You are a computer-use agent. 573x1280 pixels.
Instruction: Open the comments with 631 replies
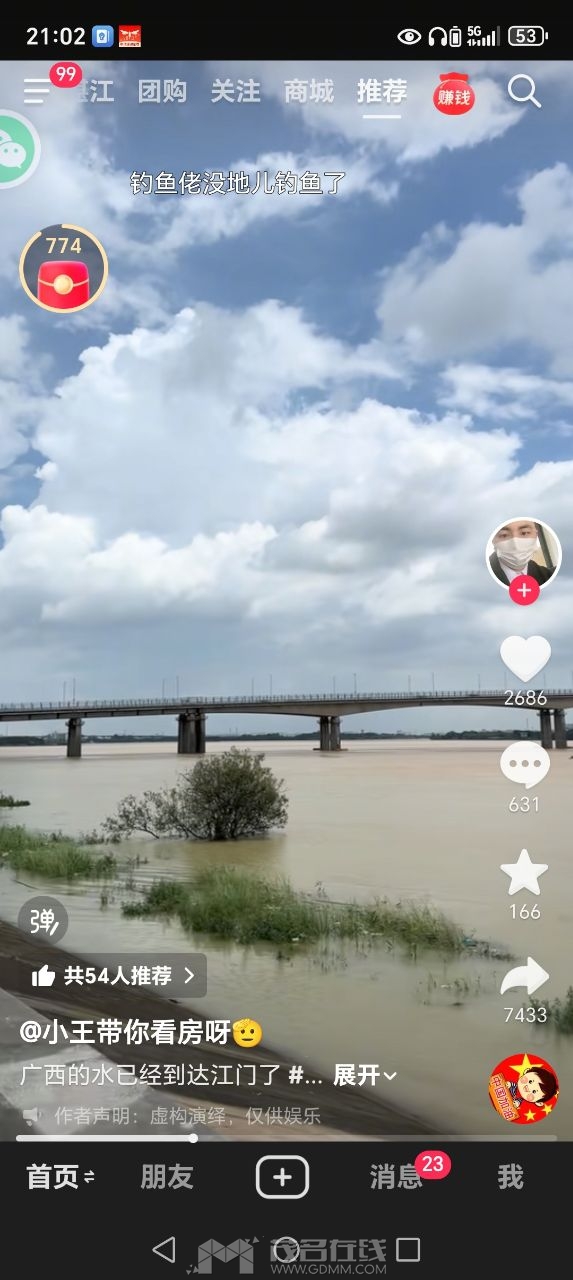click(x=525, y=766)
